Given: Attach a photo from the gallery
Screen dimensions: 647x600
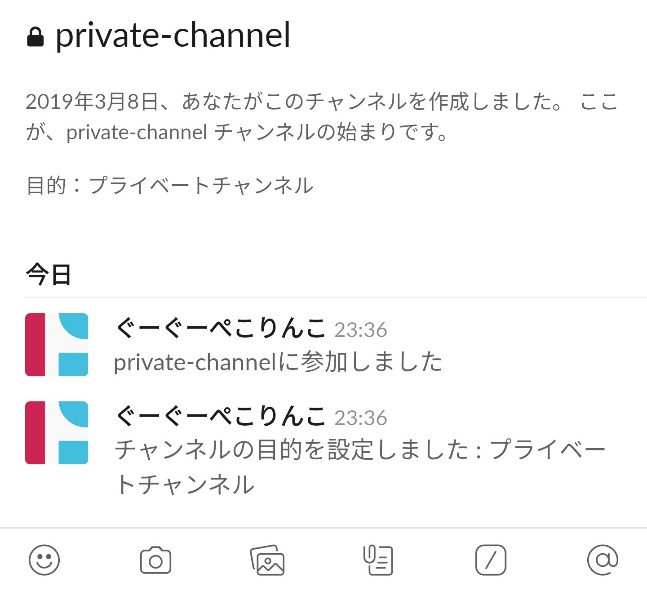Looking at the screenshot, I should [267, 560].
